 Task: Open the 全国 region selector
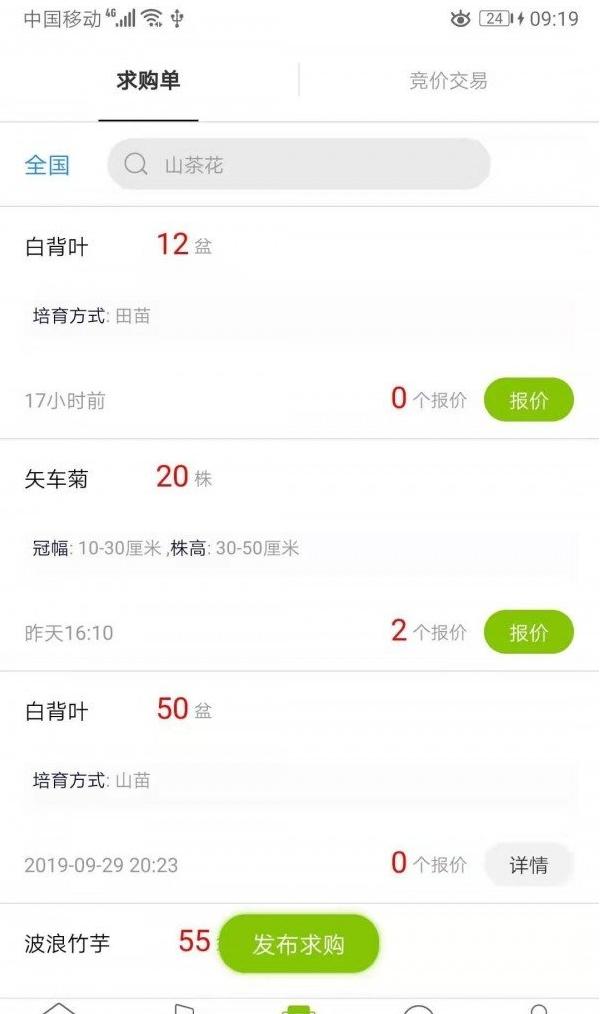47,165
